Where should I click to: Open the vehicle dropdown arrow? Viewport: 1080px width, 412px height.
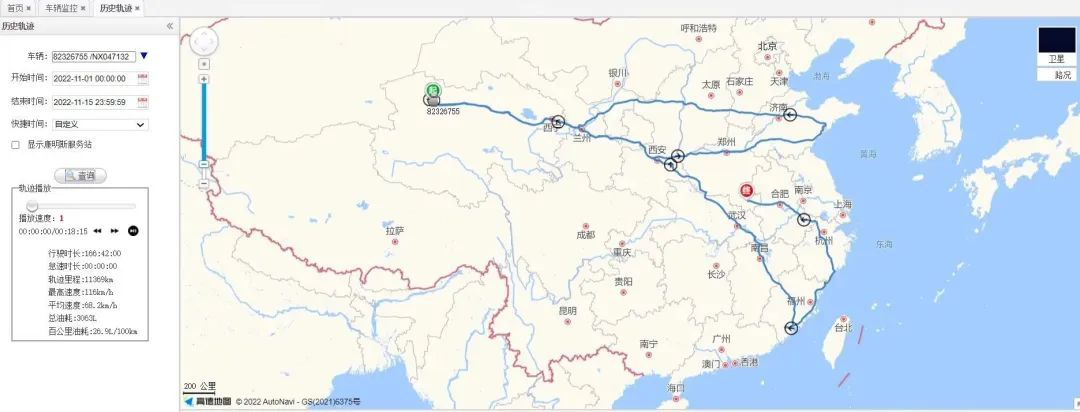click(x=143, y=56)
